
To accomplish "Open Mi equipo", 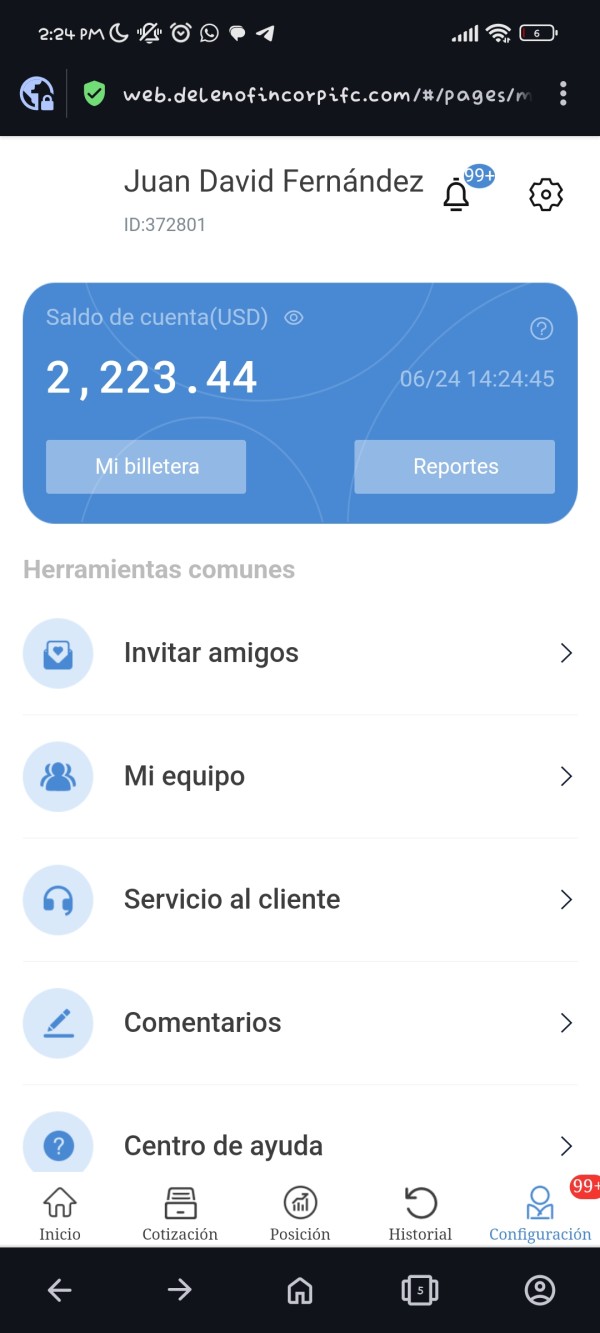I will [x=300, y=776].
